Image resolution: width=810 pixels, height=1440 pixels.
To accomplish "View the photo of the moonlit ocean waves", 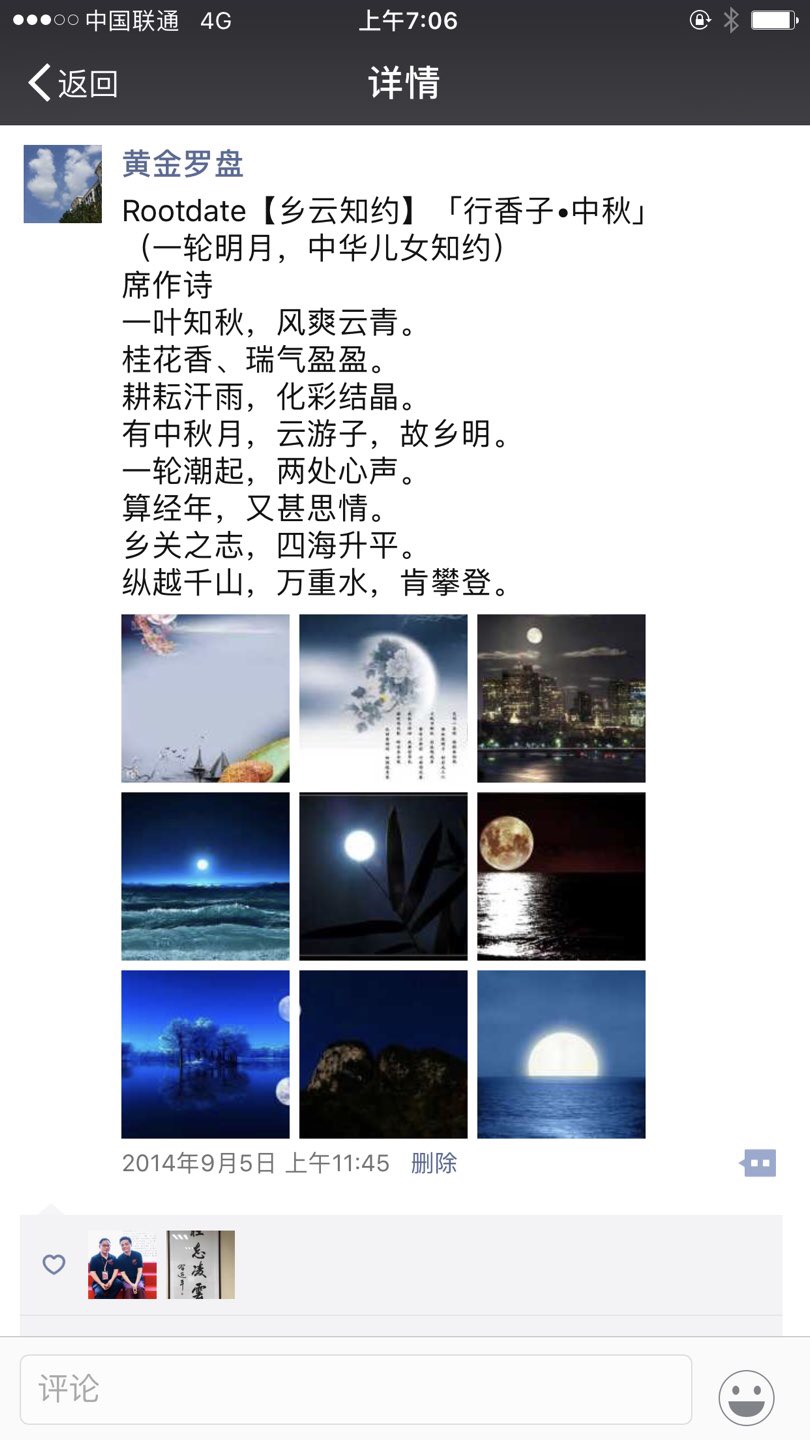I will (x=205, y=876).
